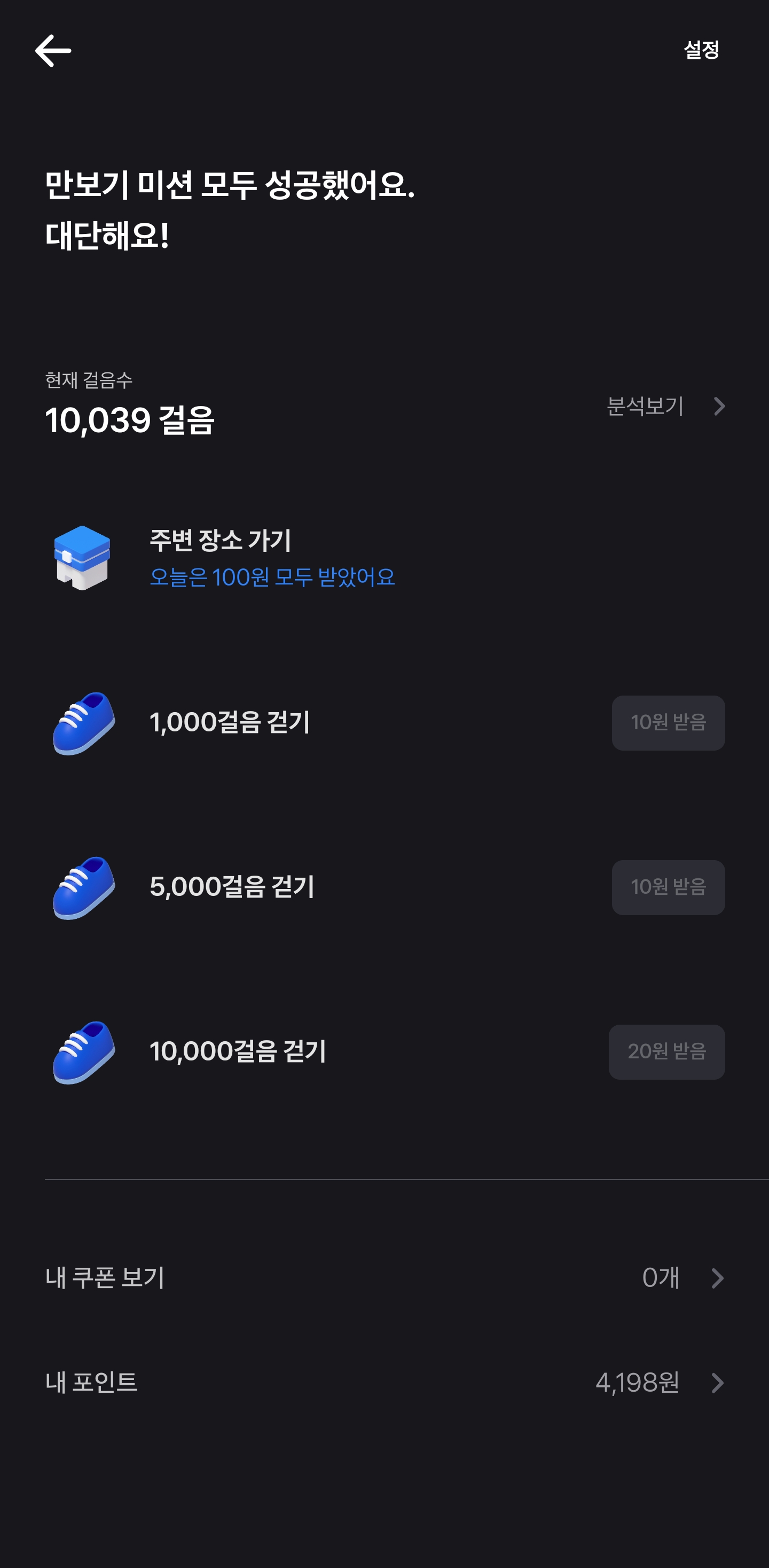Viewport: 769px width, 1568px height.
Task: Open the 주변 장소 가기 mission
Action: click(384, 558)
